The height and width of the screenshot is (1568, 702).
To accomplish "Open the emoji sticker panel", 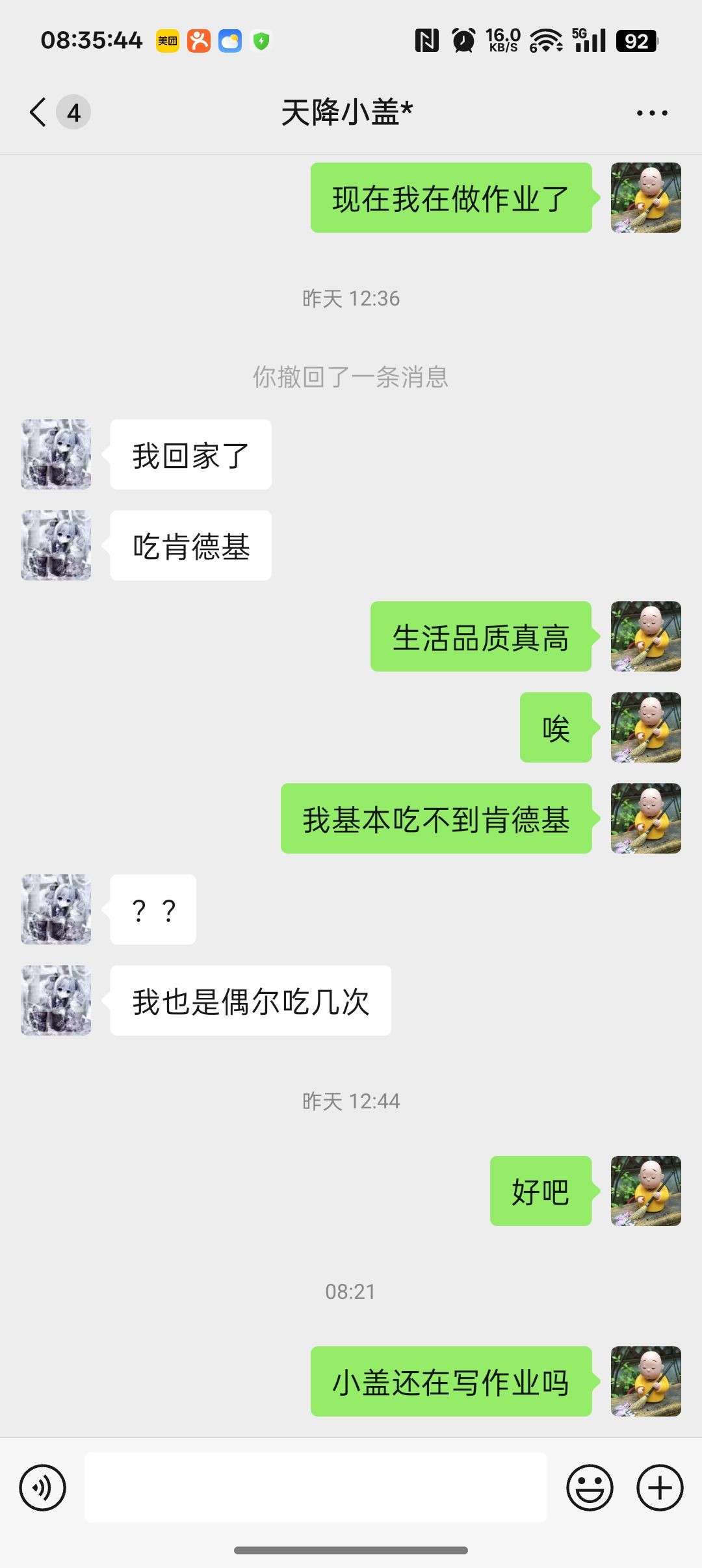I will [x=590, y=1487].
